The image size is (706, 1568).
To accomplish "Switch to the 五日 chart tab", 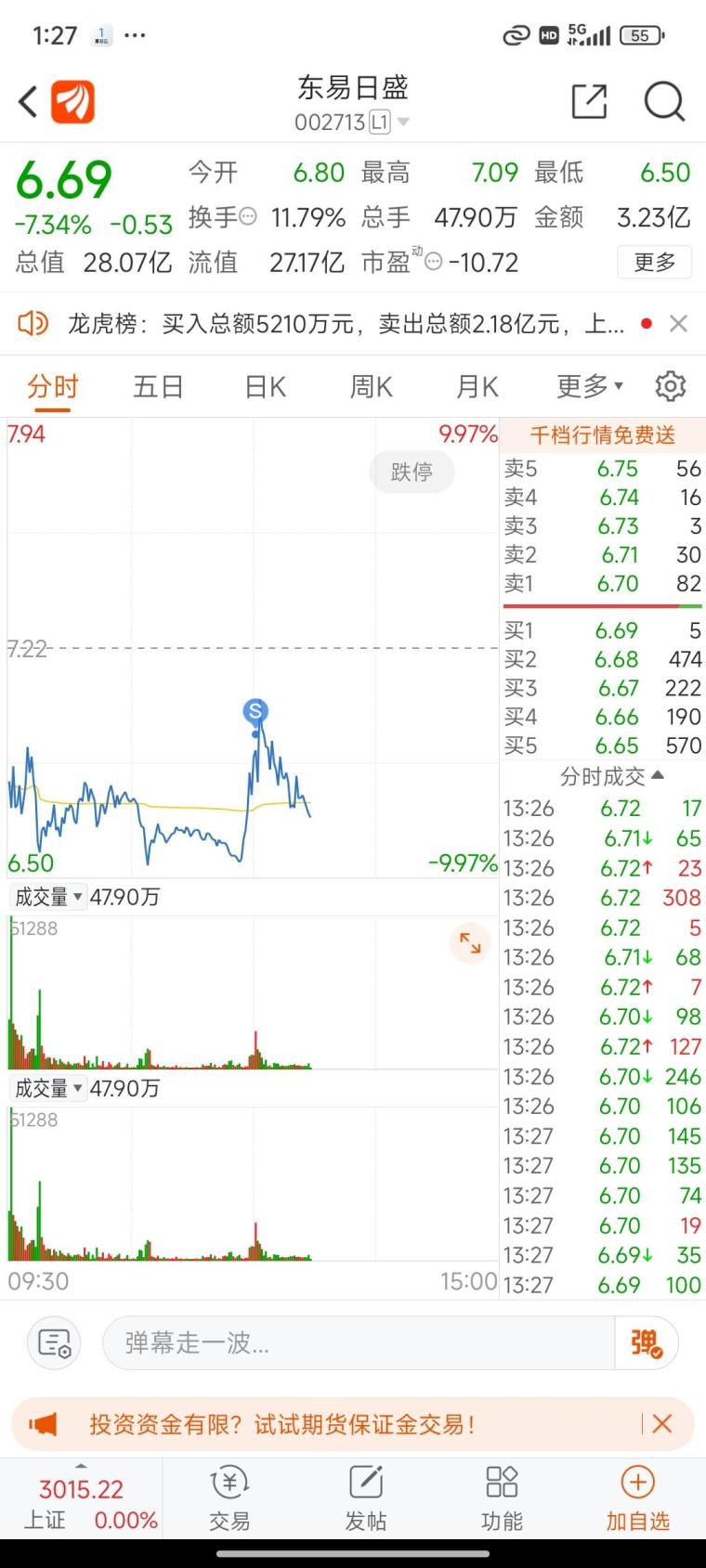I will point(158,386).
